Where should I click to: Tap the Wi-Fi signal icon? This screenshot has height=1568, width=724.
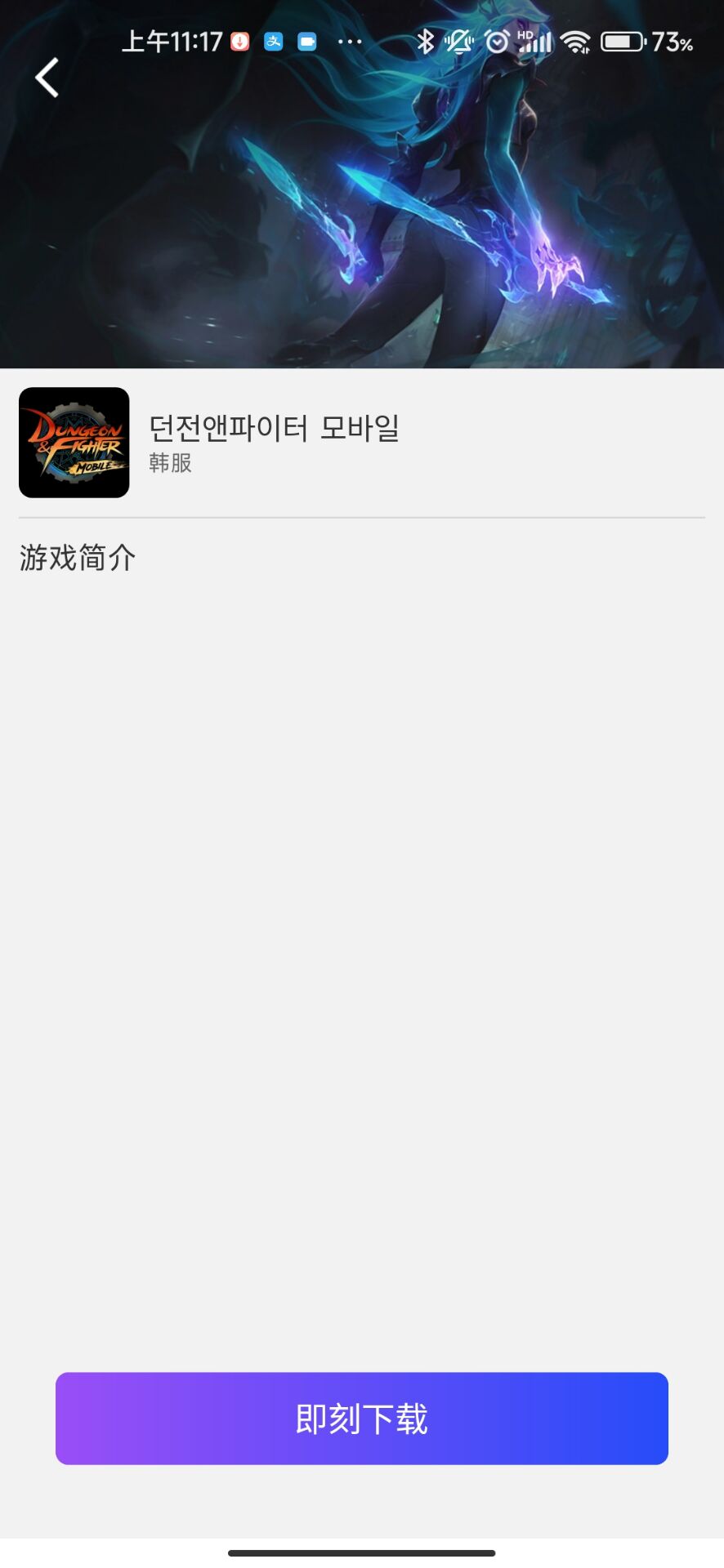click(577, 41)
